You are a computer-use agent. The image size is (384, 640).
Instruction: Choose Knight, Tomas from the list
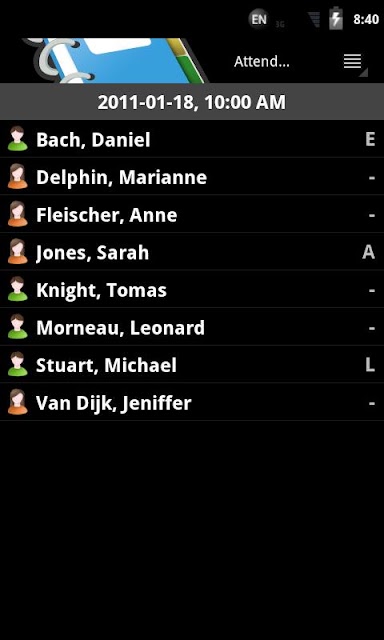pyautogui.click(x=192, y=289)
